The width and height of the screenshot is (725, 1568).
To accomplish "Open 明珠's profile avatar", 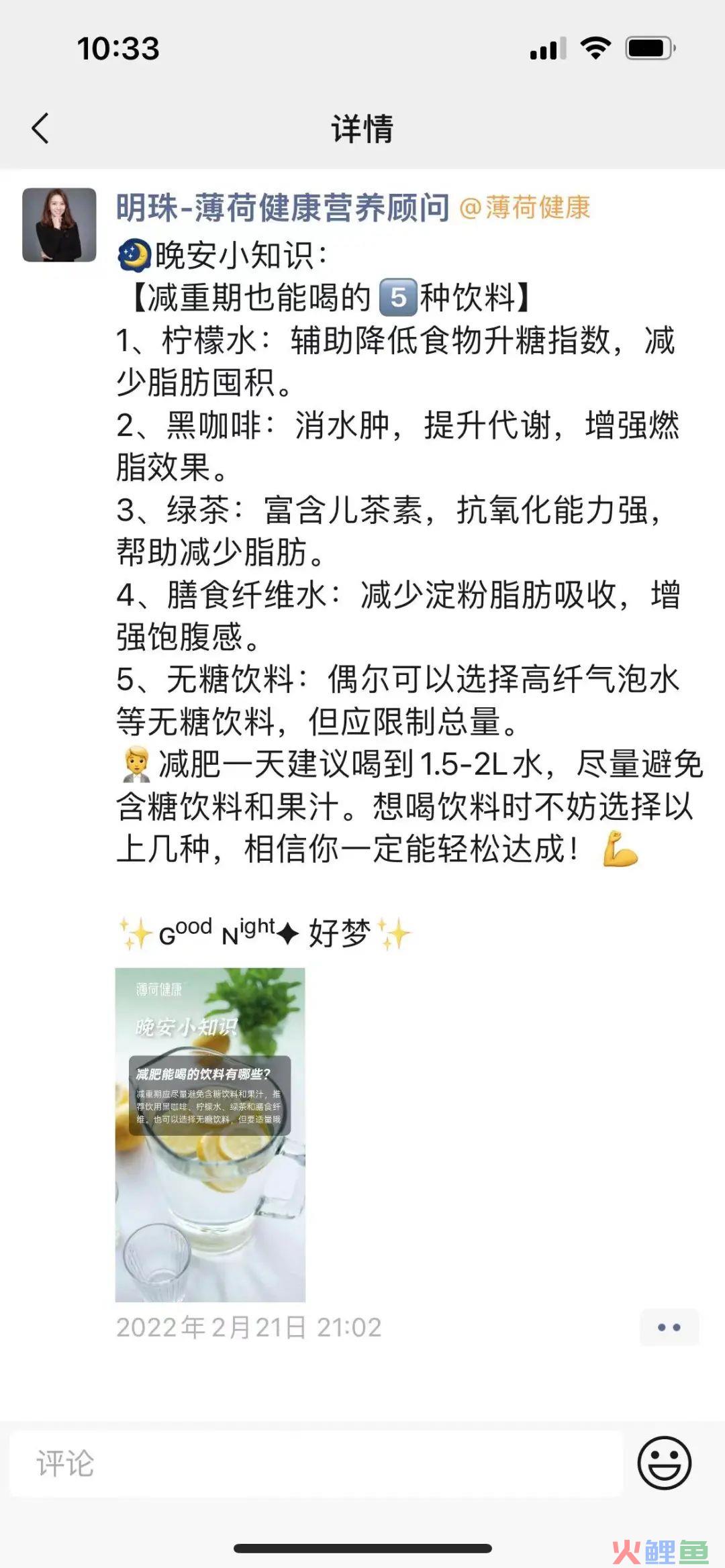I will pyautogui.click(x=59, y=225).
